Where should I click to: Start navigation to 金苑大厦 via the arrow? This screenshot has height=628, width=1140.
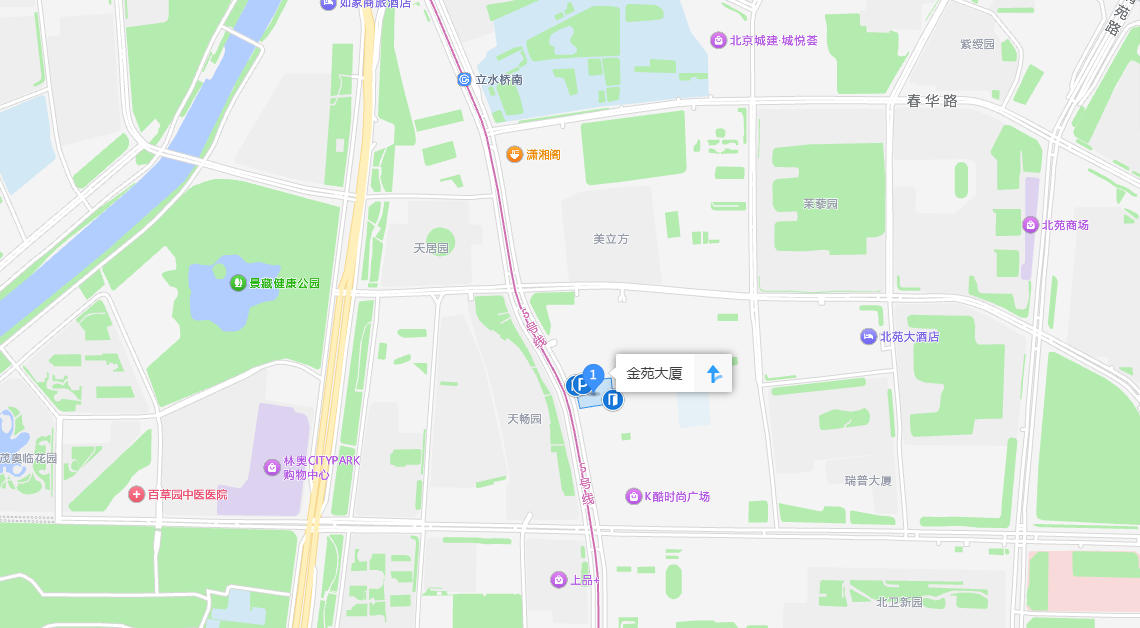714,374
